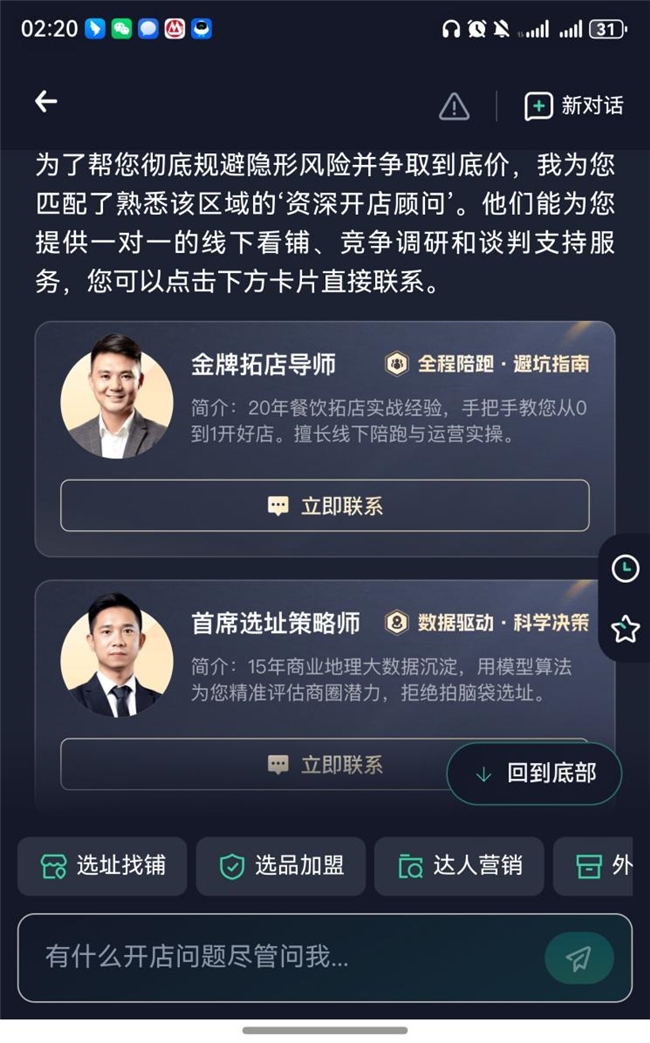Image resolution: width=650 pixels, height=1043 pixels.
Task: Open the favorites star icon
Action: point(625,629)
